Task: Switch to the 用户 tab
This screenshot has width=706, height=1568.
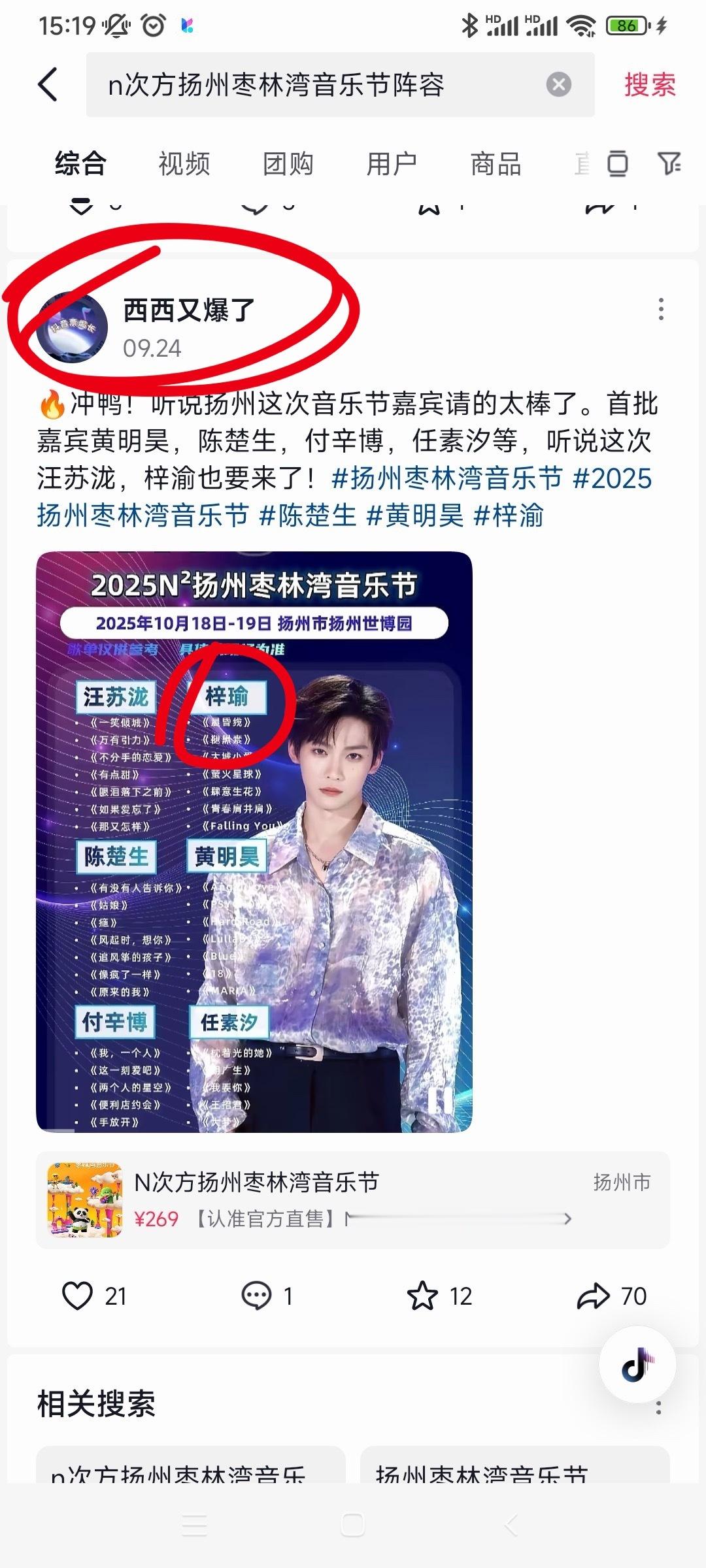Action: (392, 163)
